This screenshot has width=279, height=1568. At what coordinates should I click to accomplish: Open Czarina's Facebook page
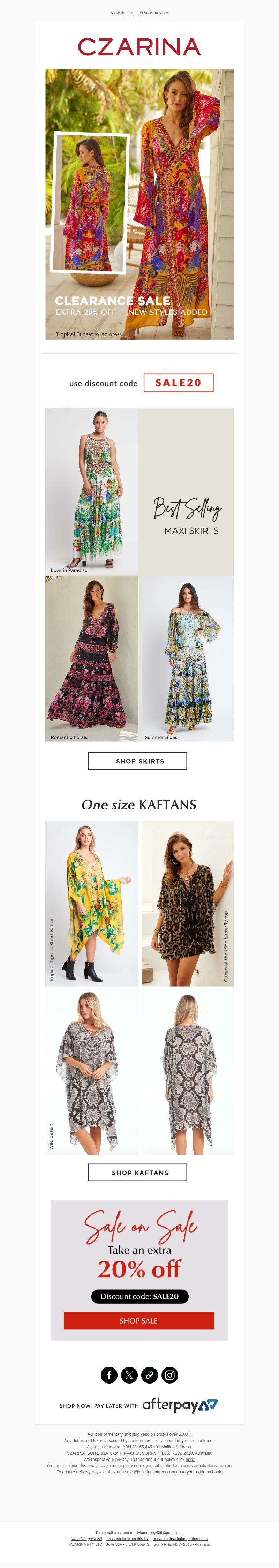109,1374
